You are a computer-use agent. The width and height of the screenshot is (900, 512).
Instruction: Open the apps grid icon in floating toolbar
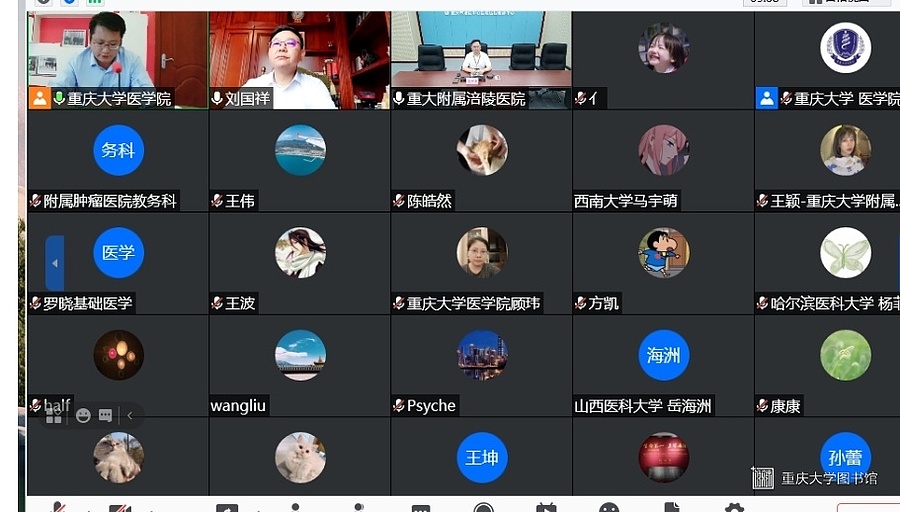pyautogui.click(x=54, y=415)
